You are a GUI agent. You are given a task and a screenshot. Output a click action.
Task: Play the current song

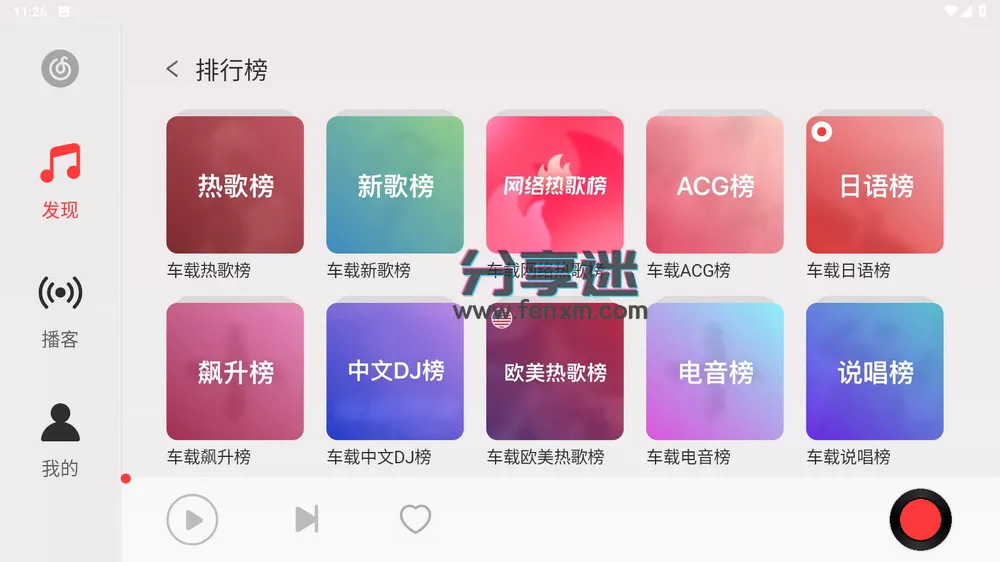(192, 520)
